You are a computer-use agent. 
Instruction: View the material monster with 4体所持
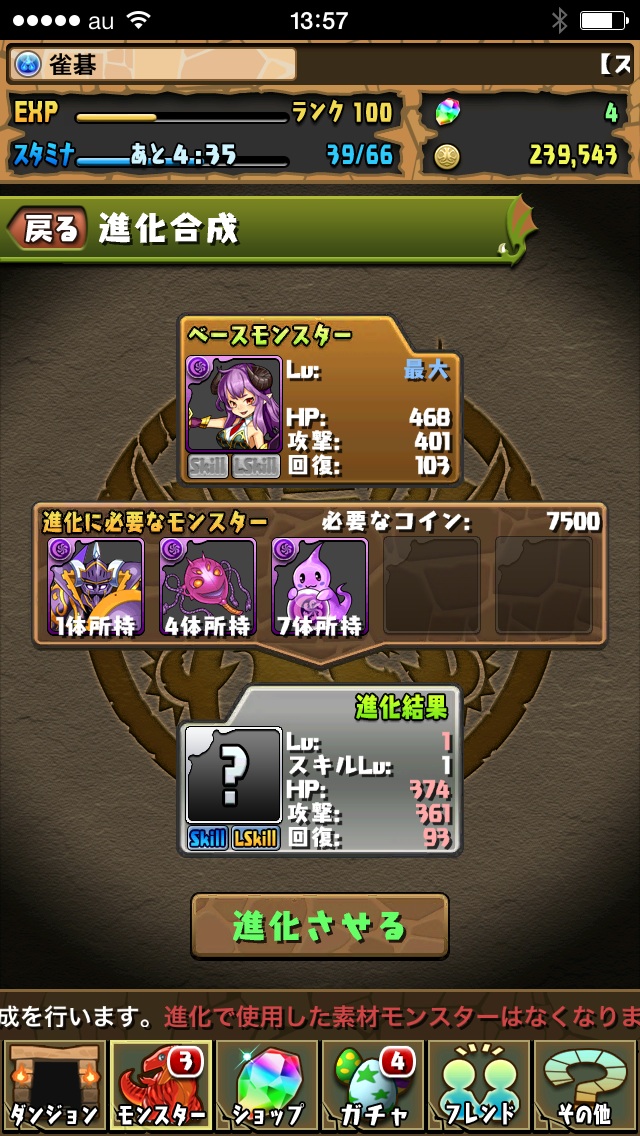(208, 586)
